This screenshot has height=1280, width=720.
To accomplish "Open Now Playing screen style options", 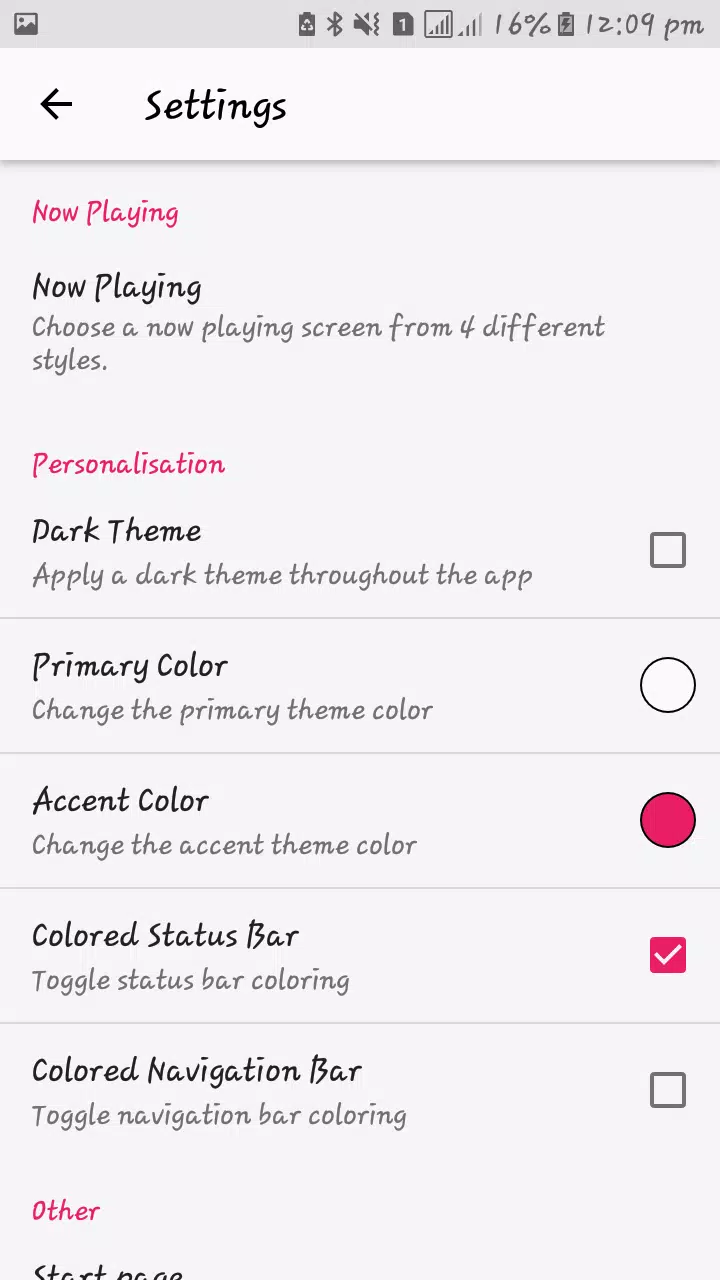I will tap(318, 322).
